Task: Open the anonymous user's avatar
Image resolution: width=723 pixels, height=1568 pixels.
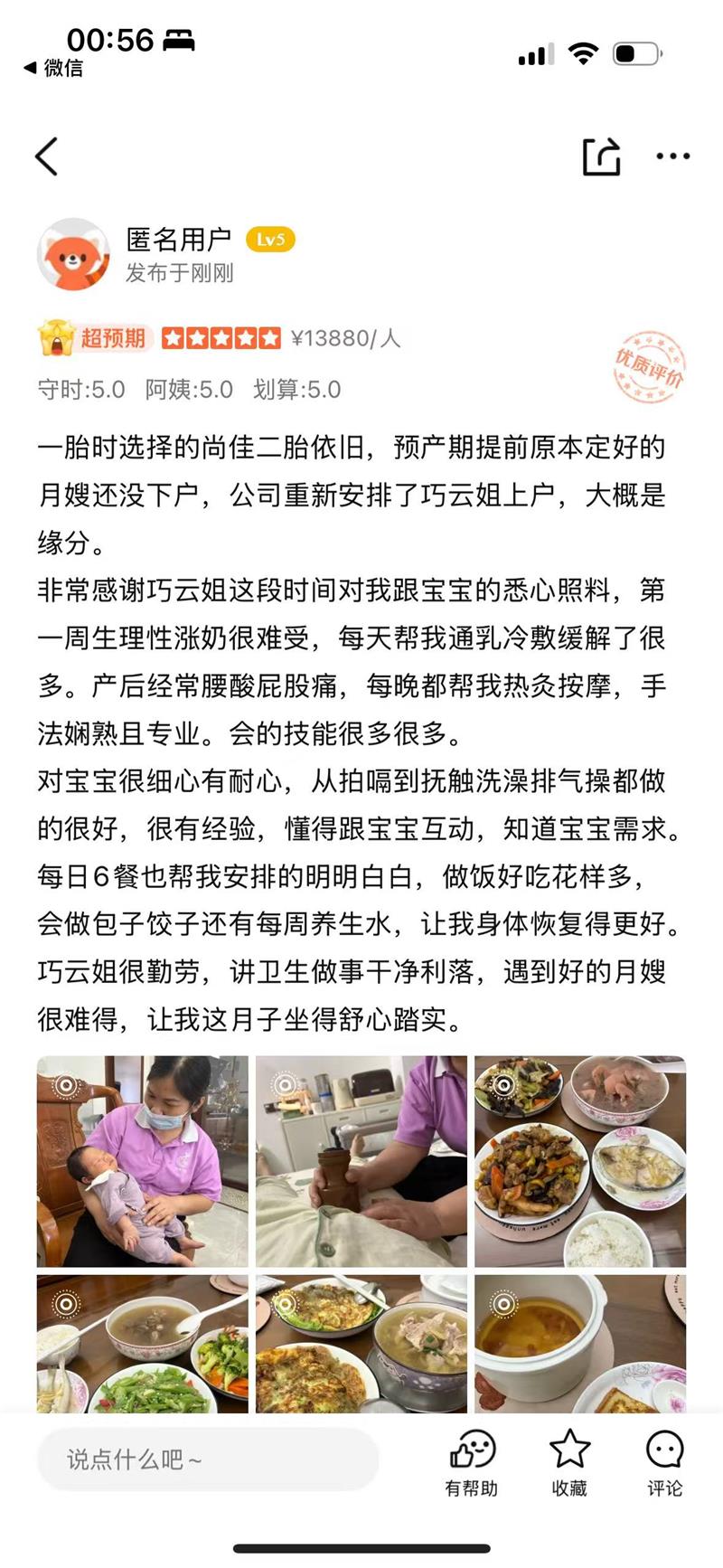Action: pyautogui.click(x=73, y=254)
